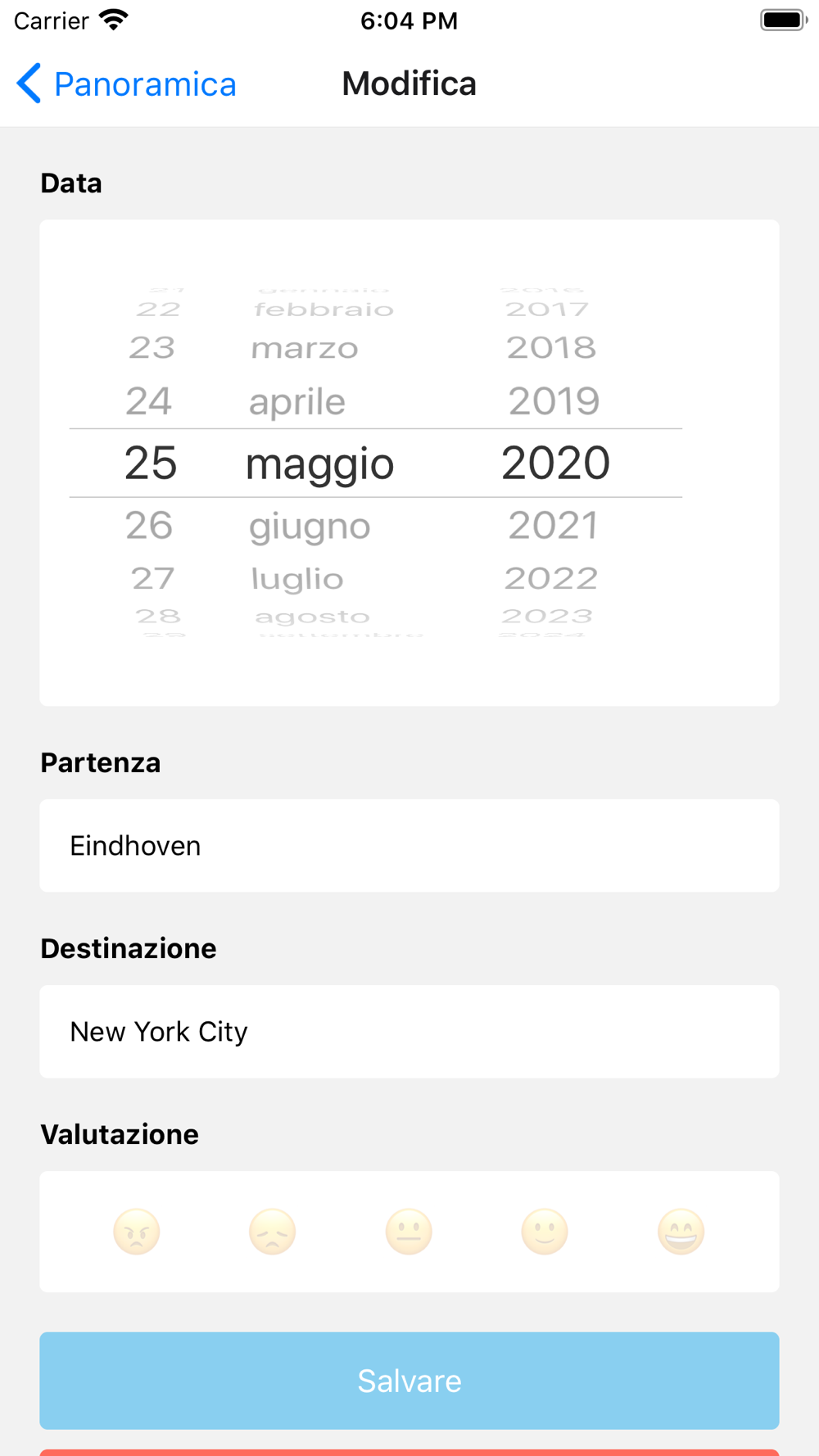Rate with the grinning face emoji
819x1456 pixels.
681,1232
